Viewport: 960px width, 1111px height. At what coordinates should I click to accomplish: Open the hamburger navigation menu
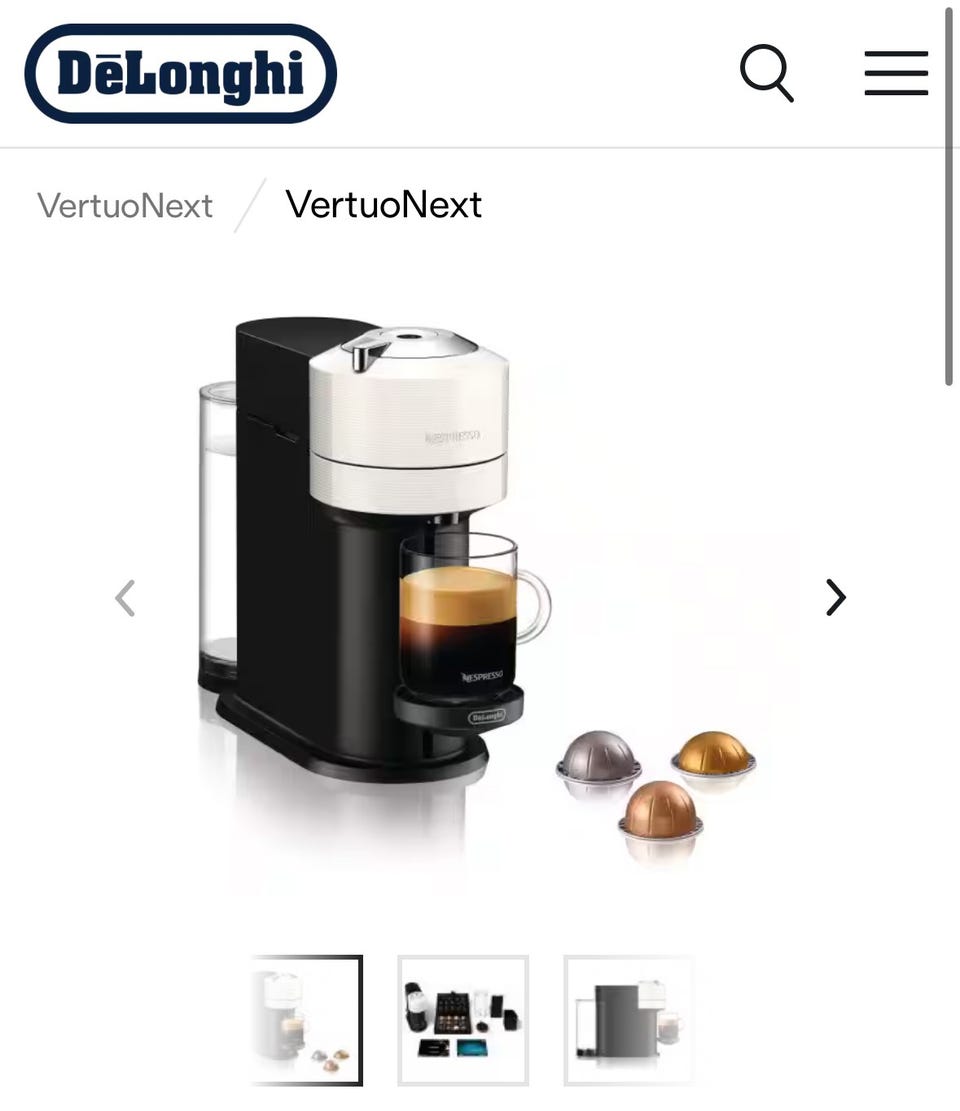[896, 74]
